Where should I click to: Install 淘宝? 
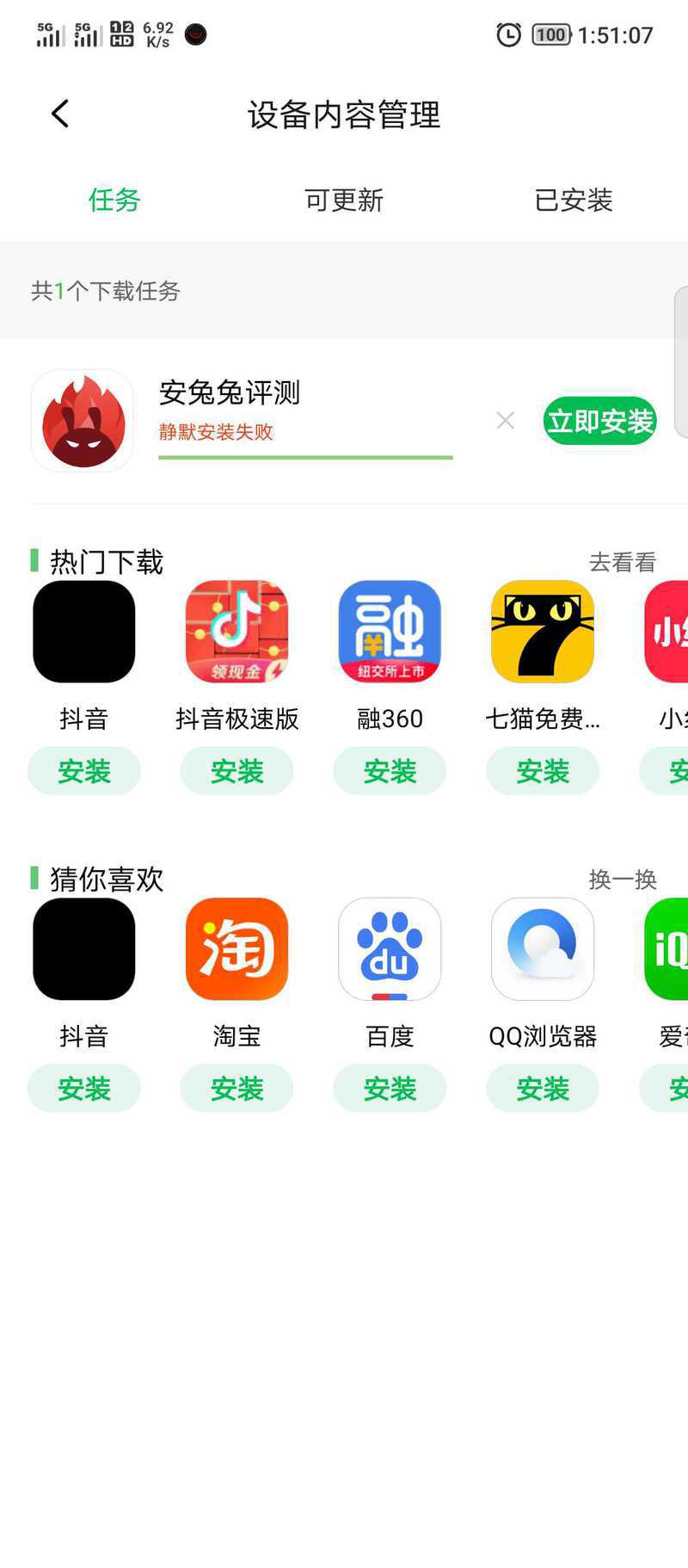point(236,1089)
